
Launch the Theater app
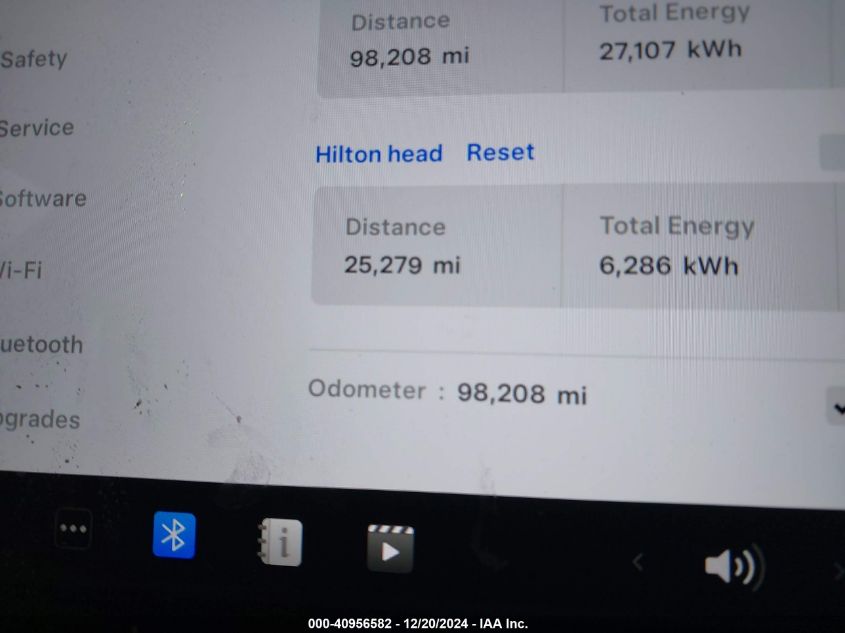point(390,549)
